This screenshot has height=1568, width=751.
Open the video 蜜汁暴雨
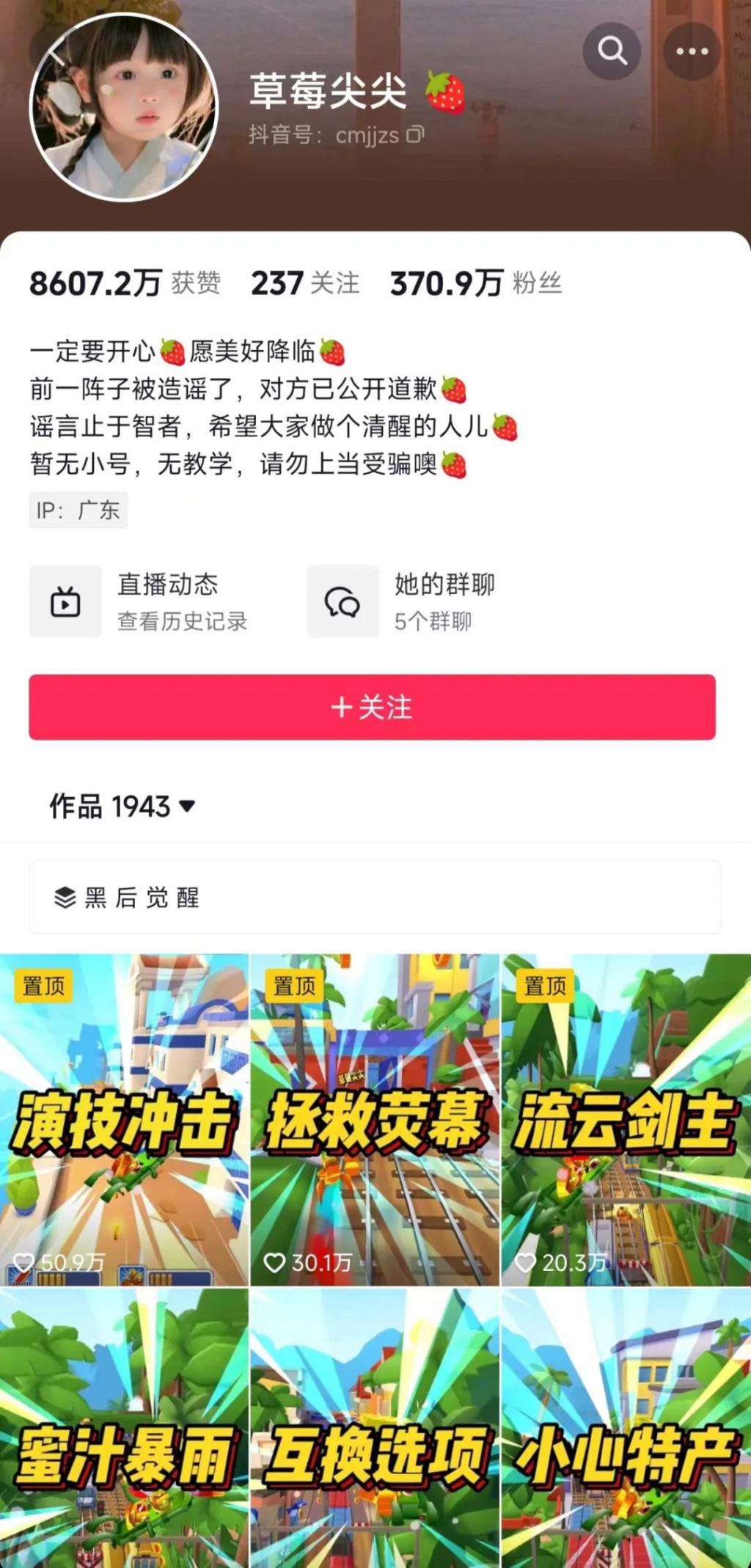click(124, 1430)
